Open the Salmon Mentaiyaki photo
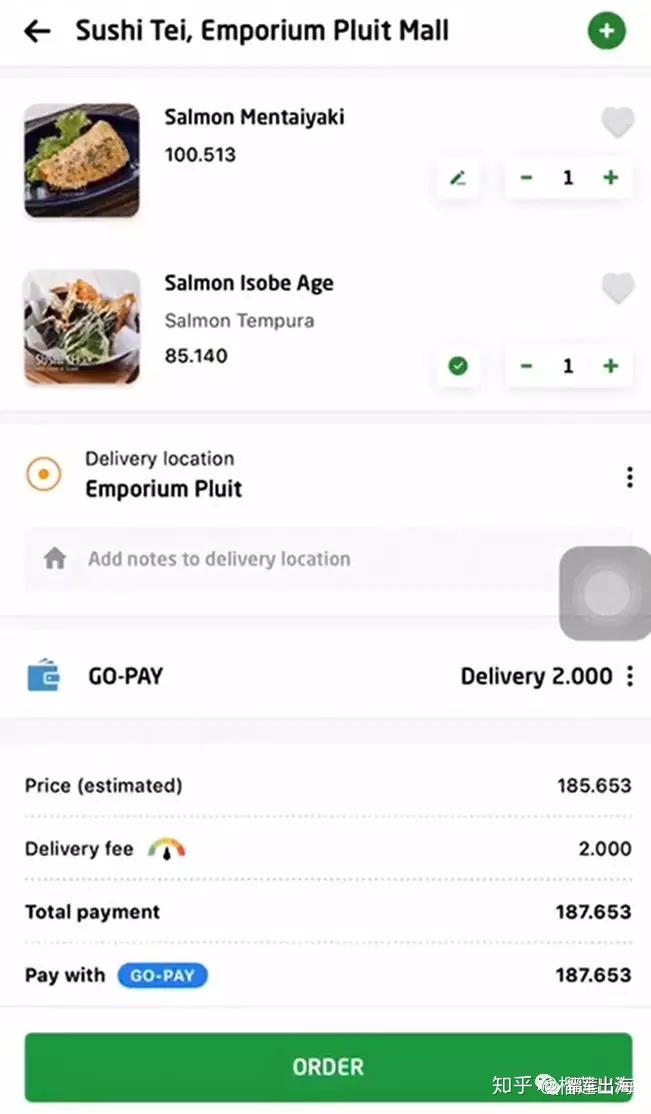 click(x=82, y=160)
